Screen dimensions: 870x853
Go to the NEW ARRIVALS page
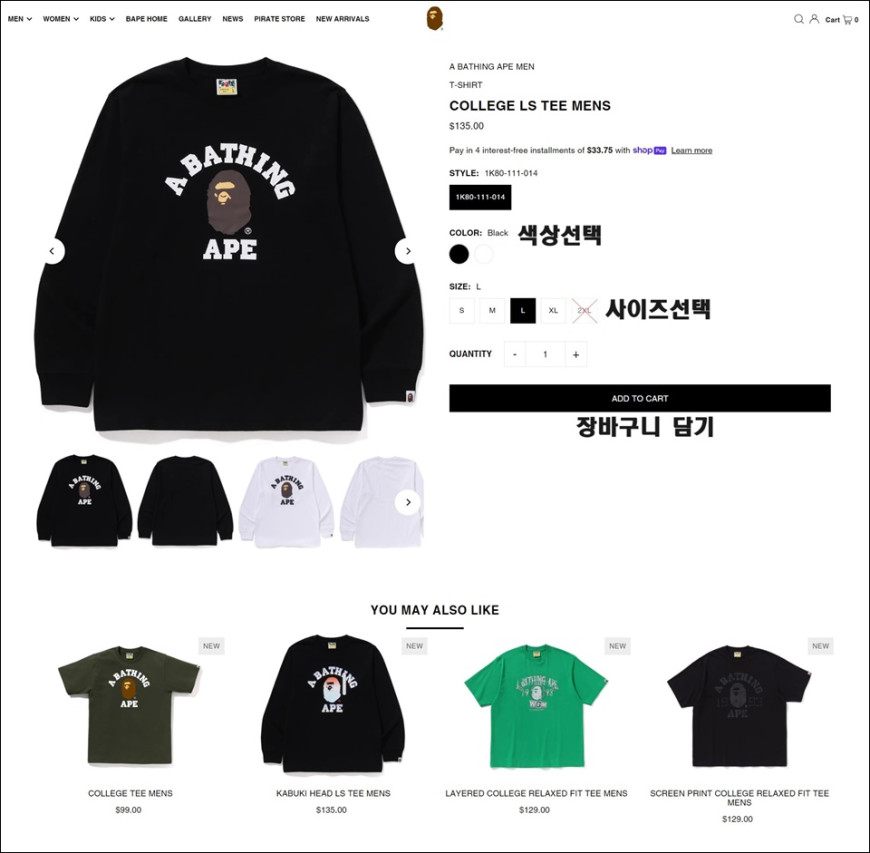(342, 19)
